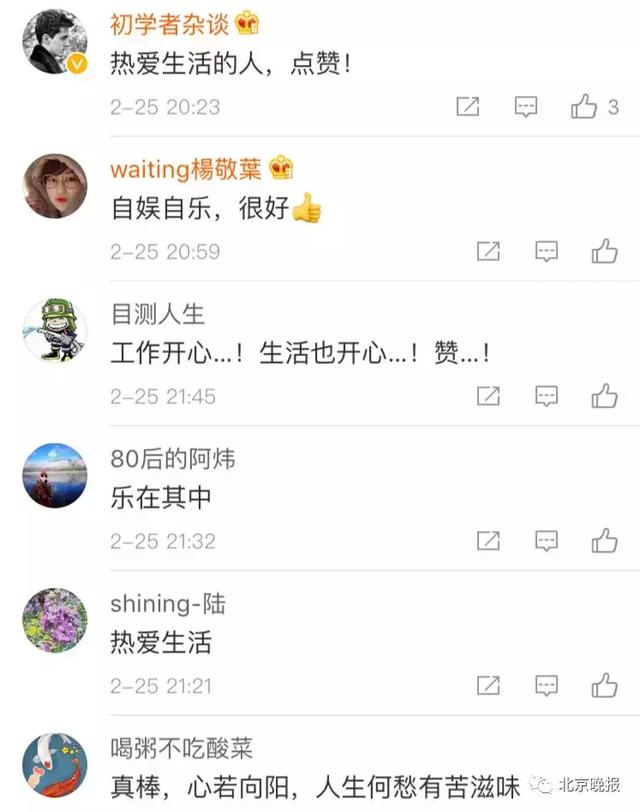640x812 pixels.
Task: Like waiting楊敬葉's comment
Action: (x=604, y=251)
